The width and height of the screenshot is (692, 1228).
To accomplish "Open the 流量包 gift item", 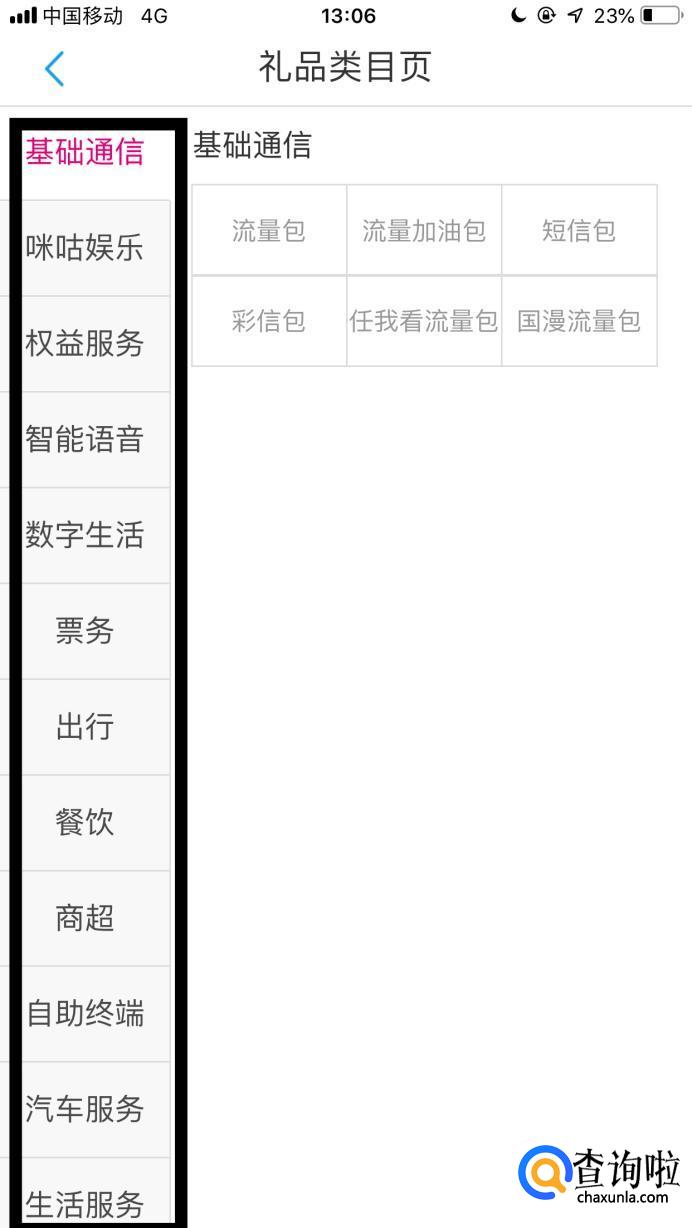I will 269,230.
